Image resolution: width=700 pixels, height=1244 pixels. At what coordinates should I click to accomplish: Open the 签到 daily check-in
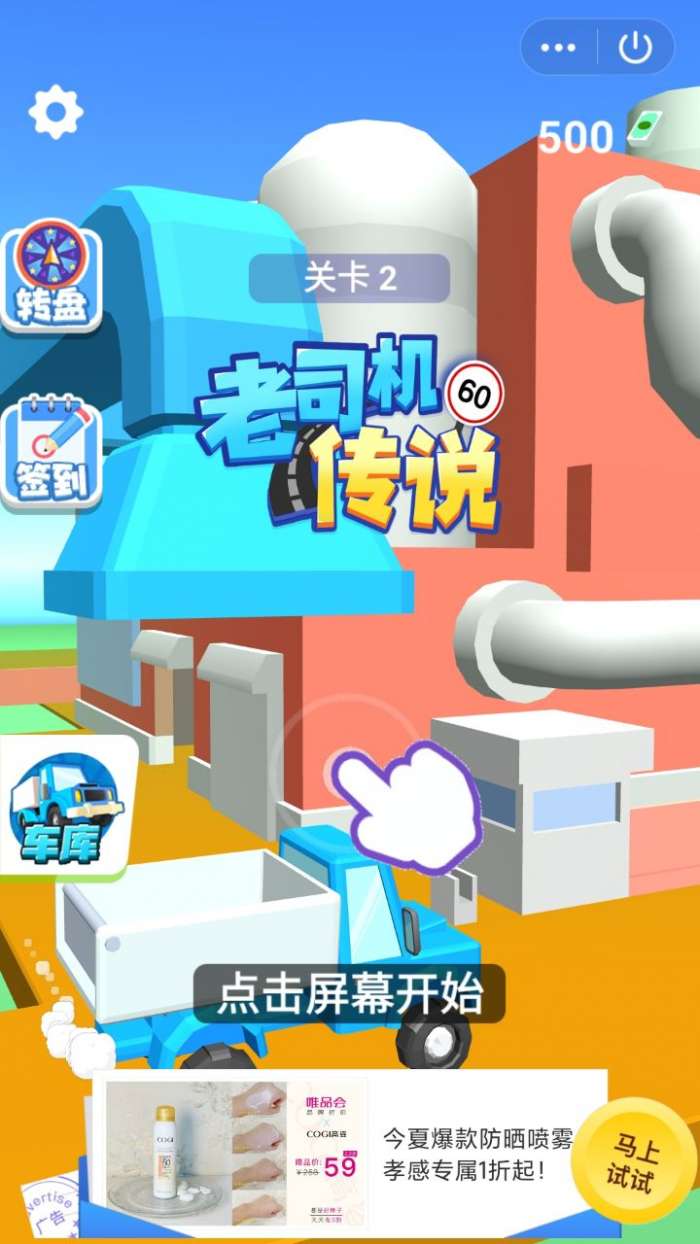(x=51, y=451)
